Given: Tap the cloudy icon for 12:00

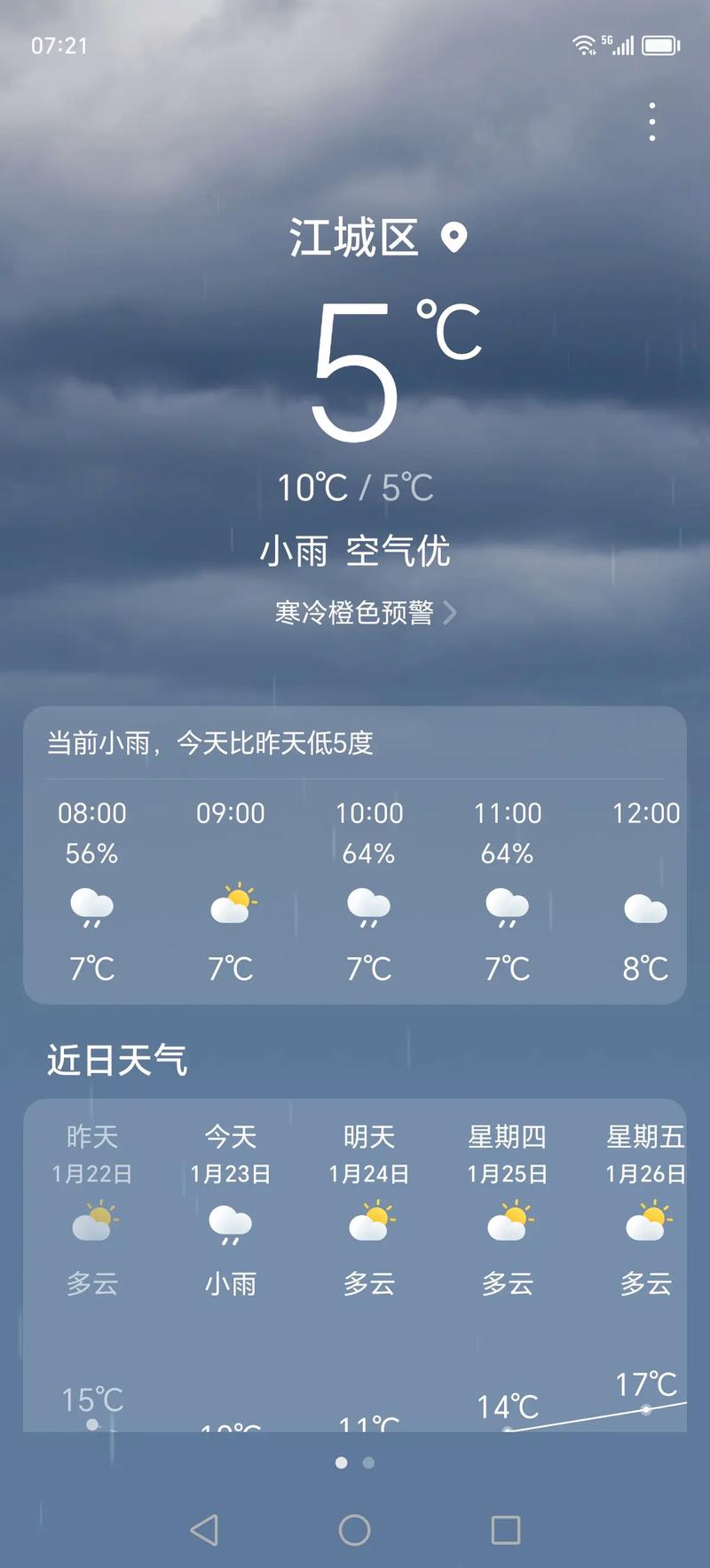Looking at the screenshot, I should tap(644, 906).
